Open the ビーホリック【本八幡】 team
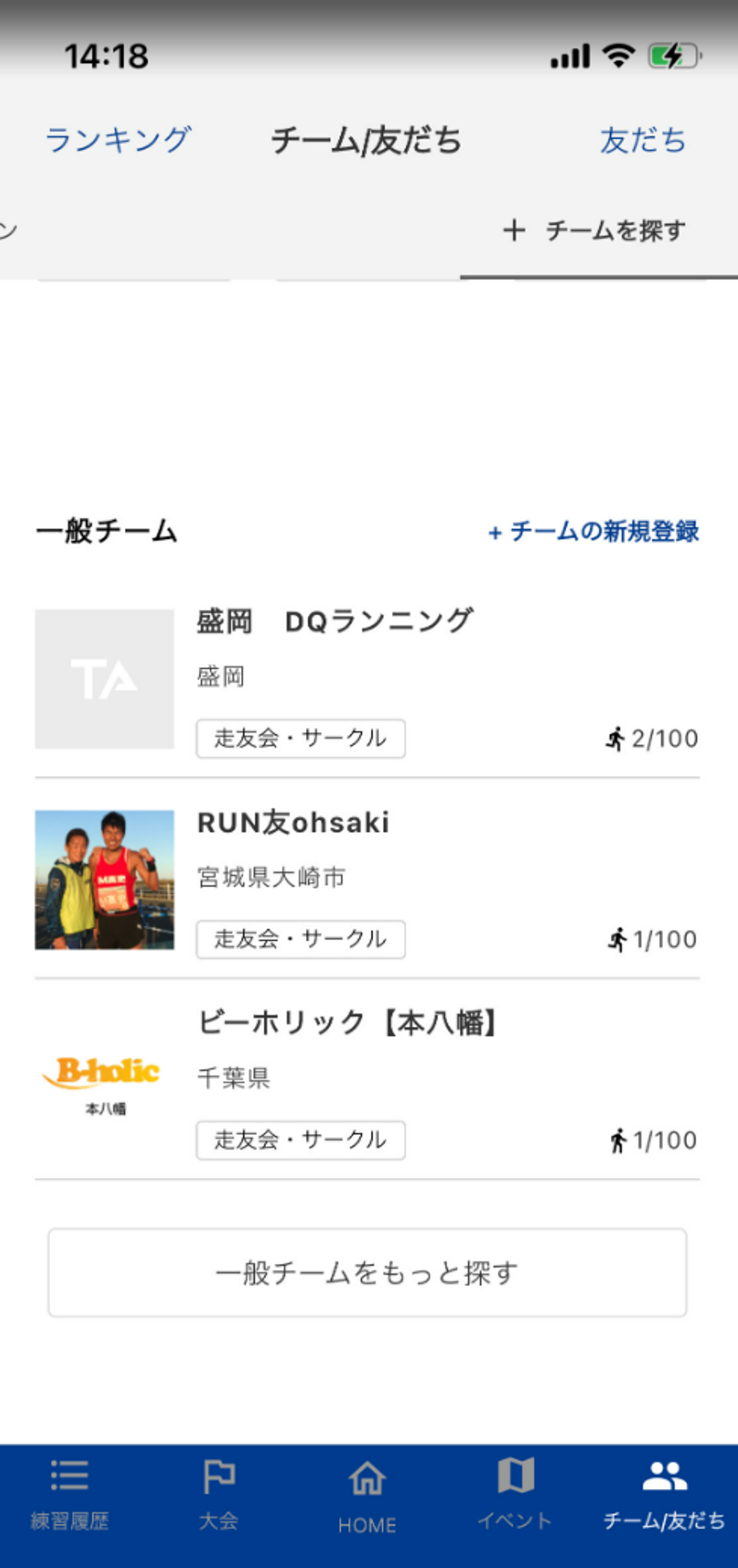738x1568 pixels. pyautogui.click(x=347, y=1023)
